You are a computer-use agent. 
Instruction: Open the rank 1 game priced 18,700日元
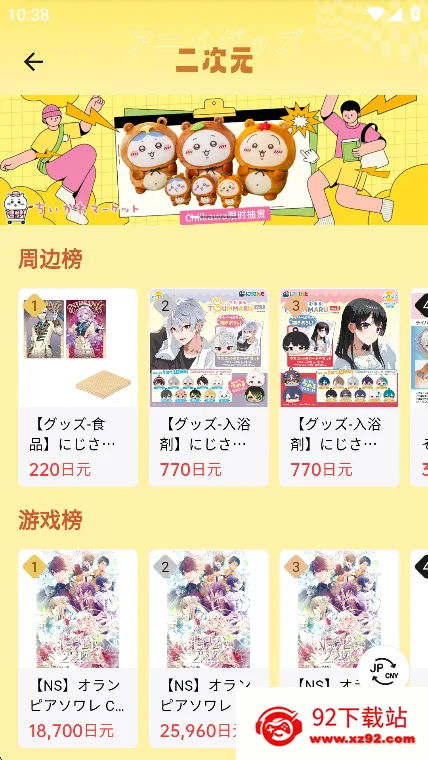pyautogui.click(x=78, y=649)
